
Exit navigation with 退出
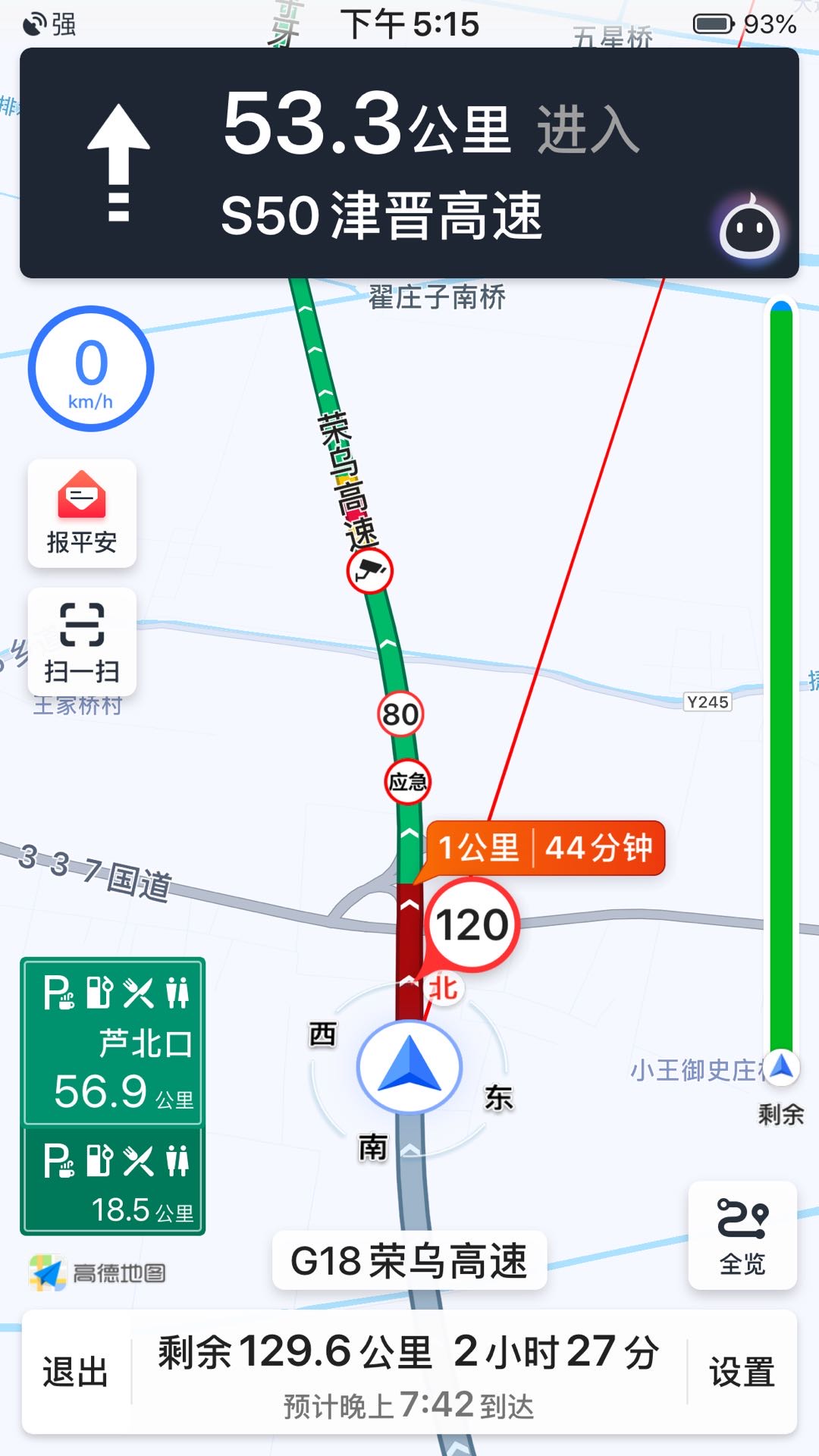click(x=75, y=1372)
